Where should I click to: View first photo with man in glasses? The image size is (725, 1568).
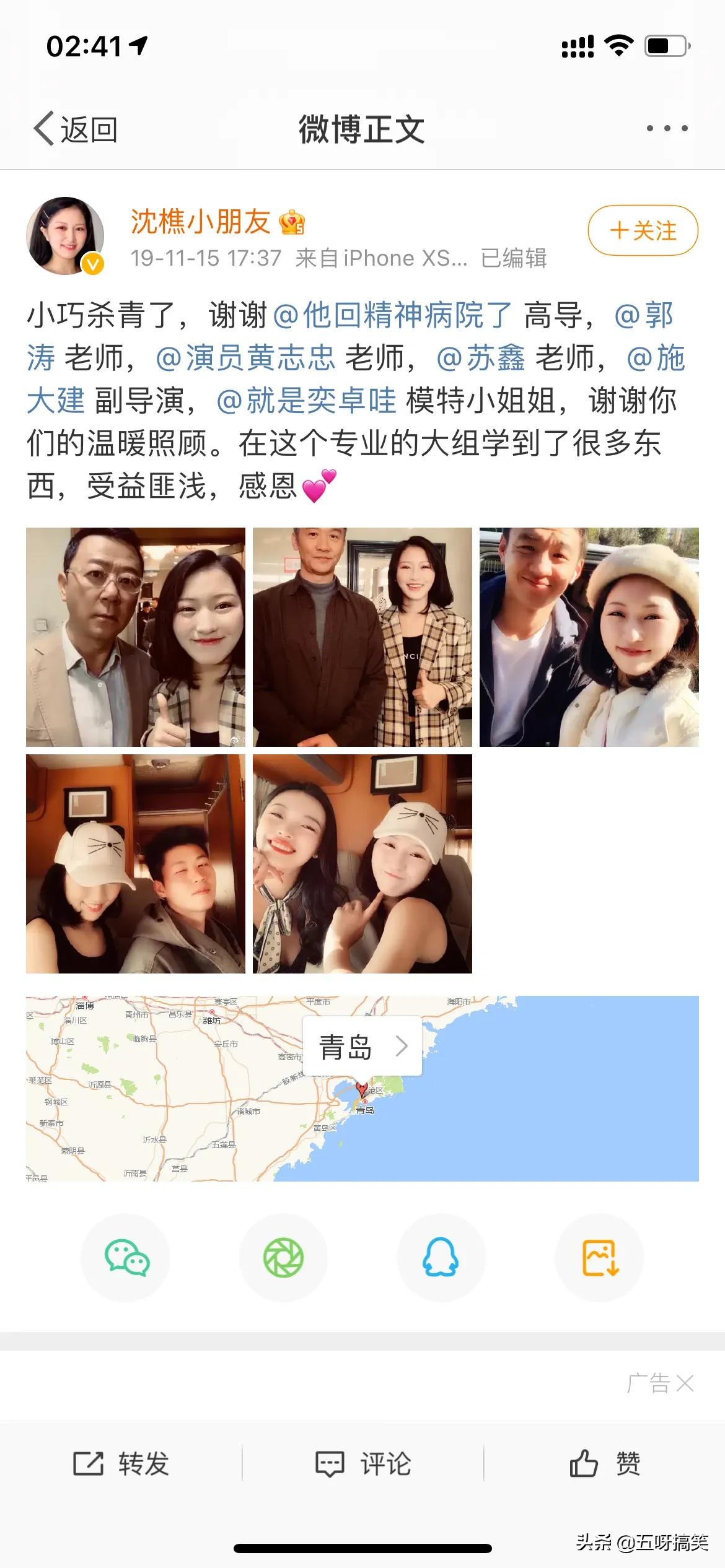click(136, 637)
